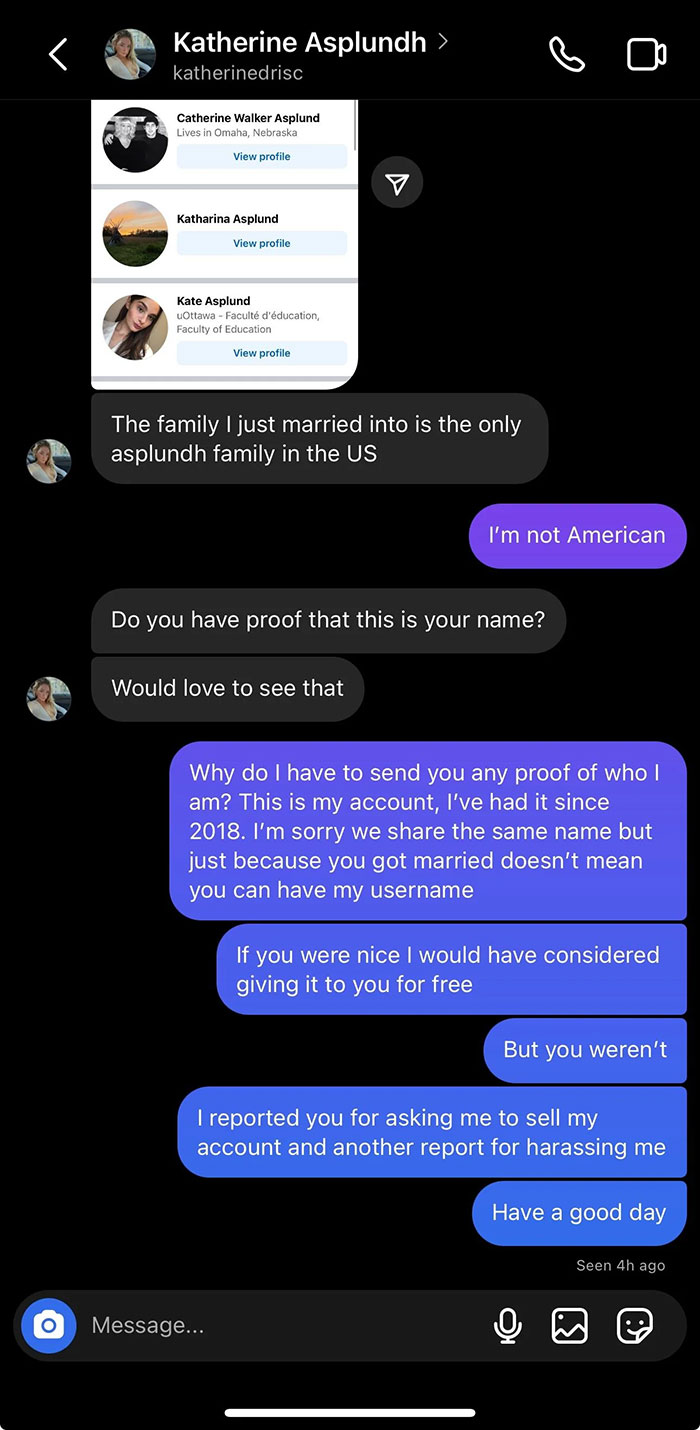Start an audio call with Katherine Asplundh
The image size is (700, 1430).
pyautogui.click(x=566, y=55)
